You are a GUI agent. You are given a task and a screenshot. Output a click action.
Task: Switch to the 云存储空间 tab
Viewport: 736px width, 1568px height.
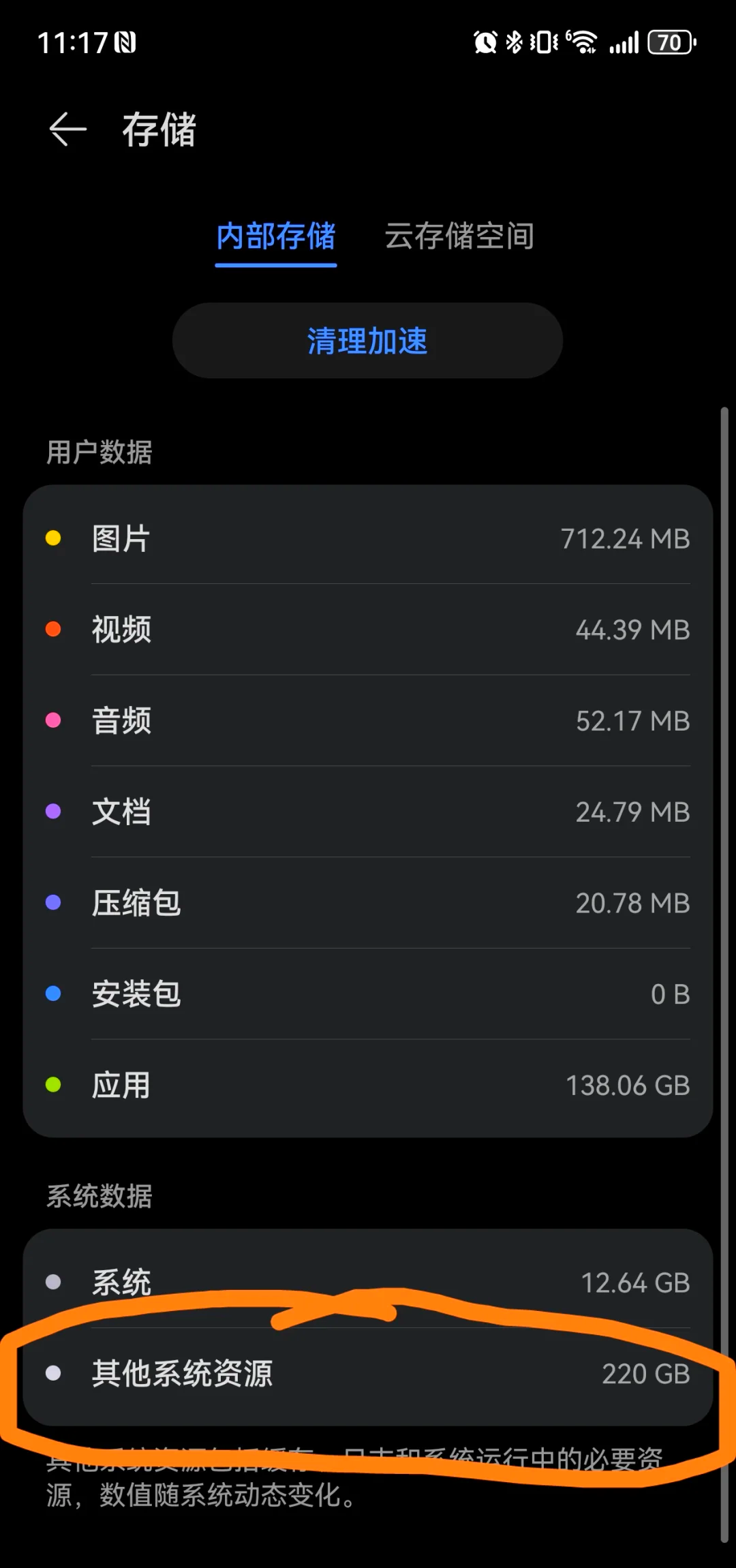(x=459, y=238)
